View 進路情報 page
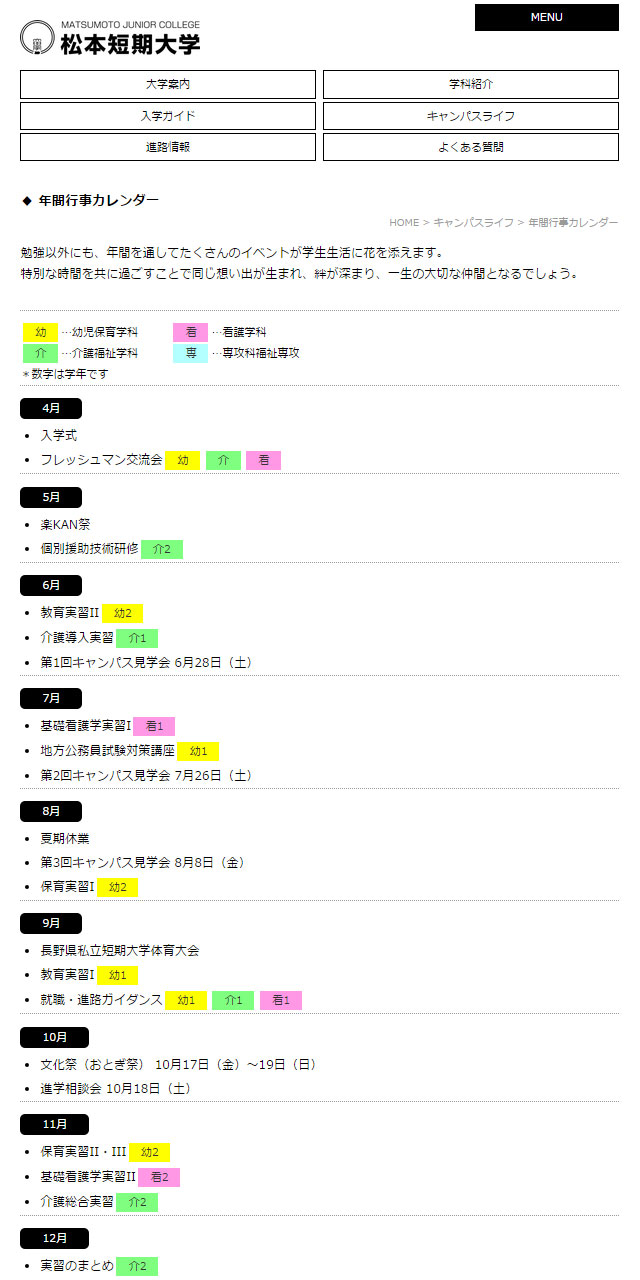The image size is (640, 1280). (168, 147)
